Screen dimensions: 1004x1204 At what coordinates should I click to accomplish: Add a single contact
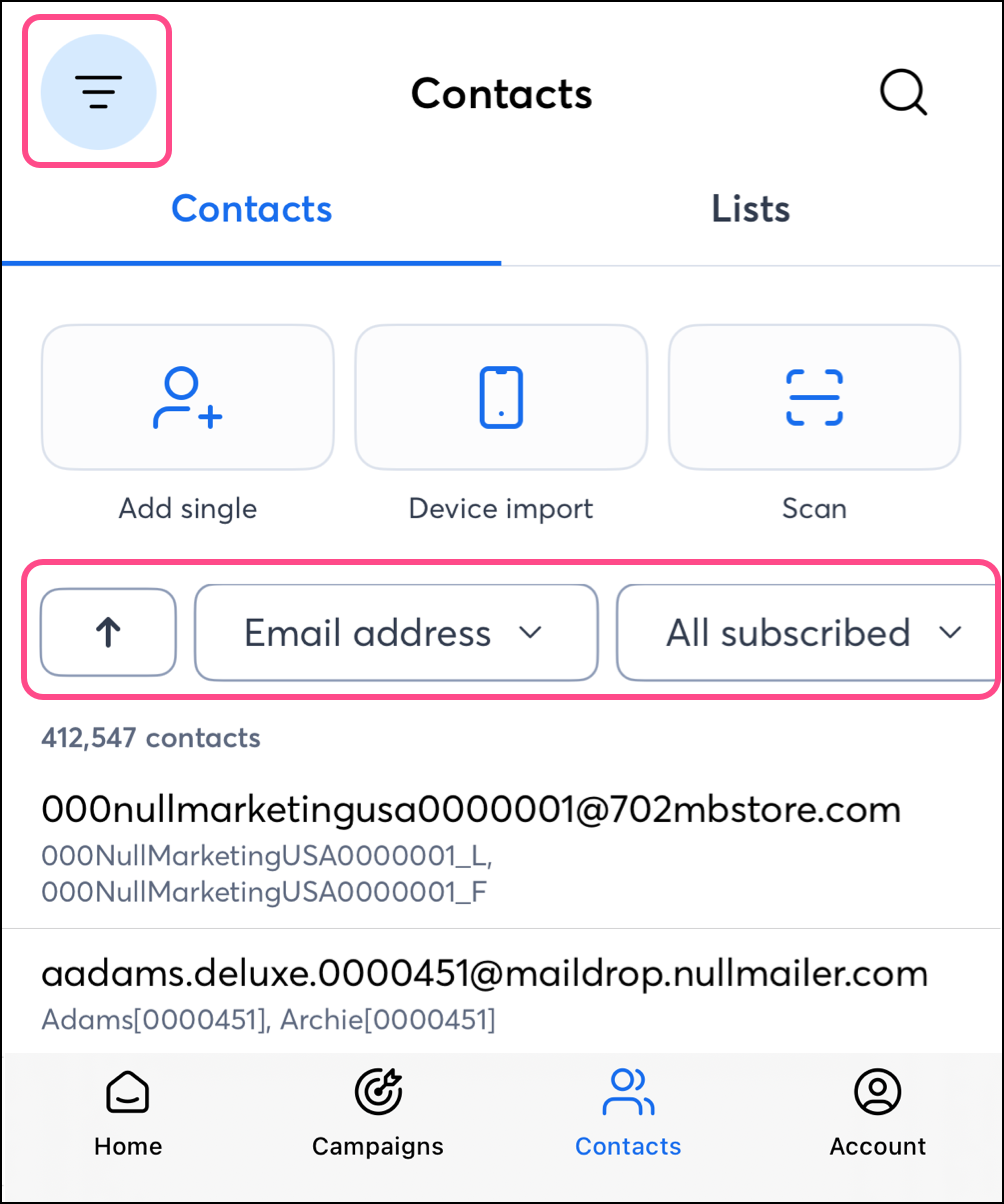(187, 399)
